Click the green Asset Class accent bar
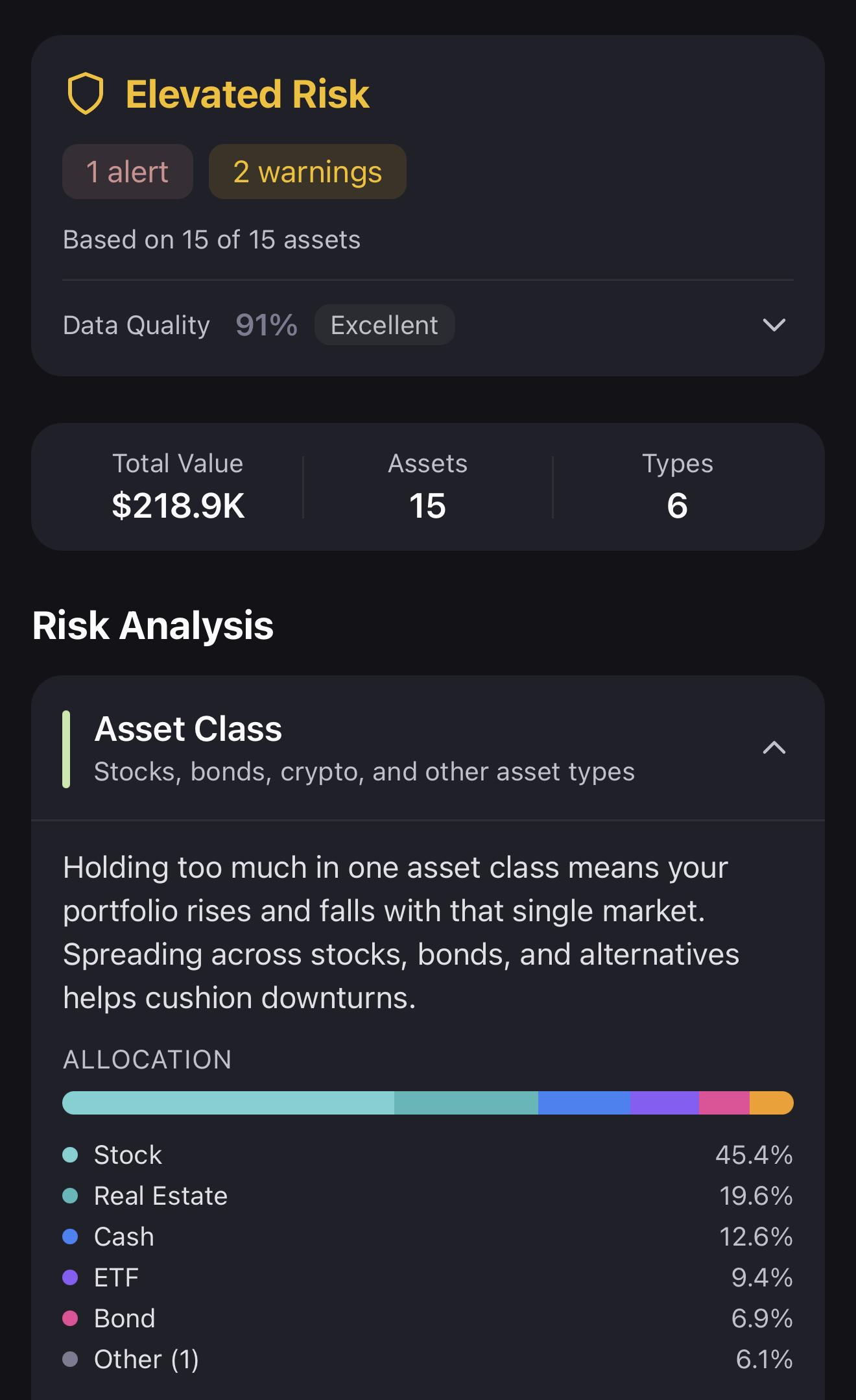The width and height of the screenshot is (856, 1400). (x=65, y=747)
